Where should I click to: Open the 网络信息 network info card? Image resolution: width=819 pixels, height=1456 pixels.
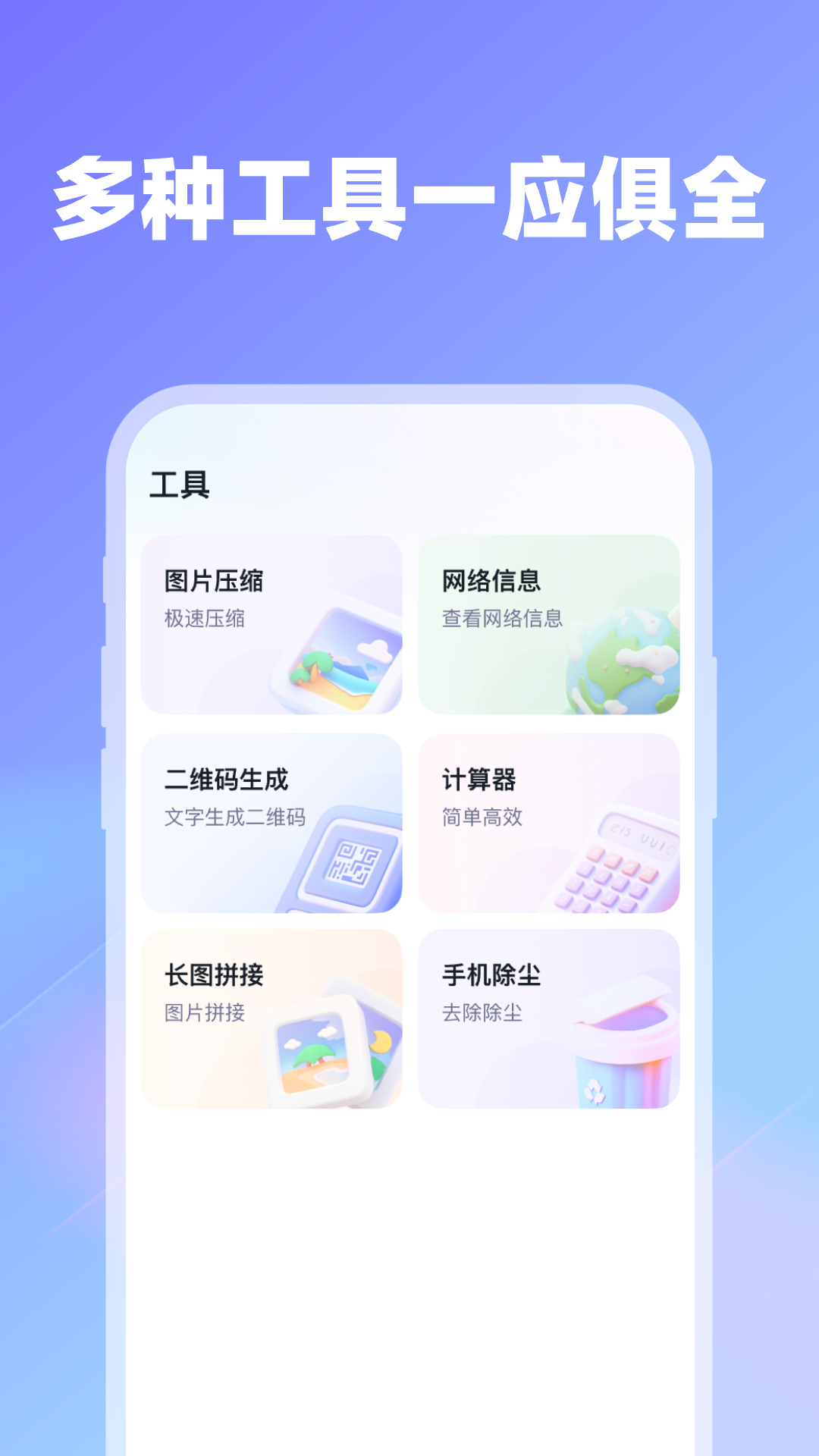tap(550, 626)
